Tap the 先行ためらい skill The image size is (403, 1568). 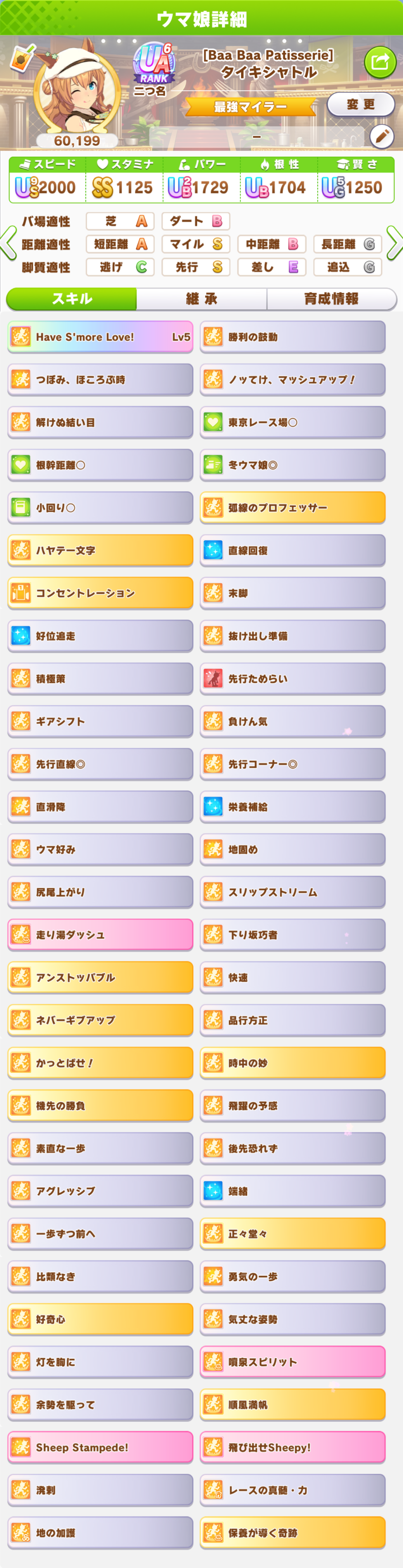tap(293, 679)
